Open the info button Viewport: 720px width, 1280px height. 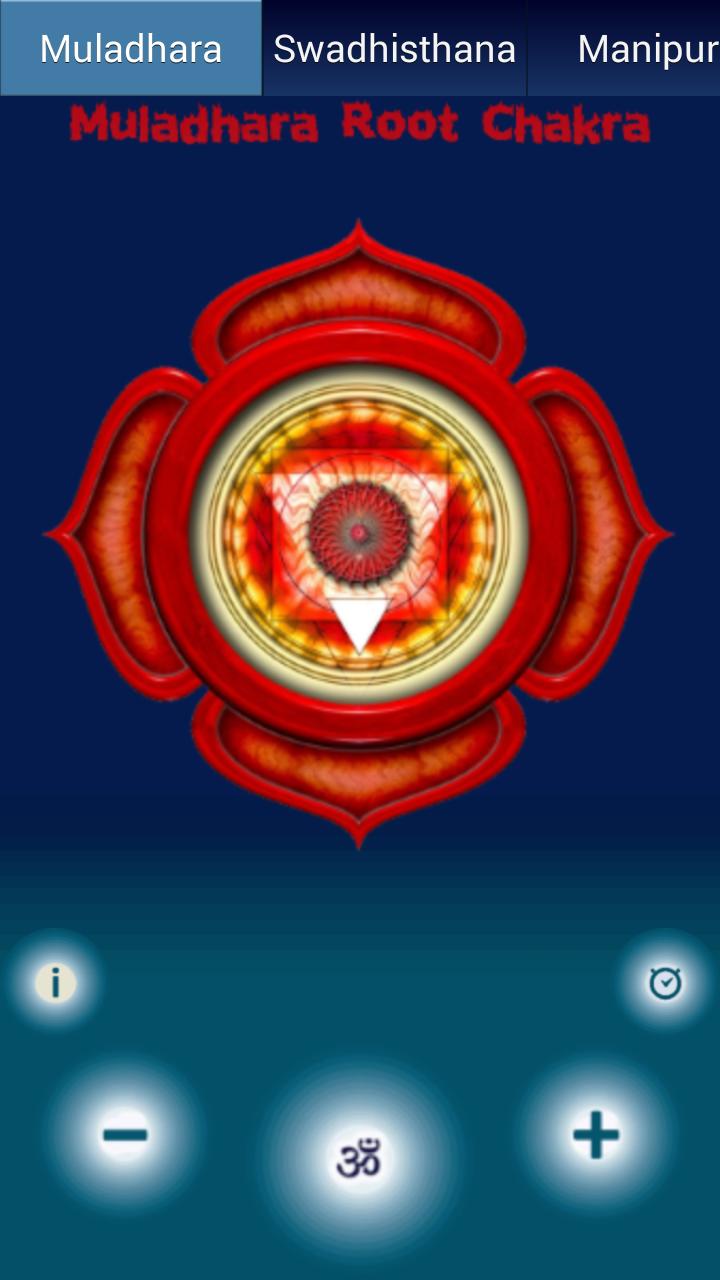pyautogui.click(x=55, y=983)
